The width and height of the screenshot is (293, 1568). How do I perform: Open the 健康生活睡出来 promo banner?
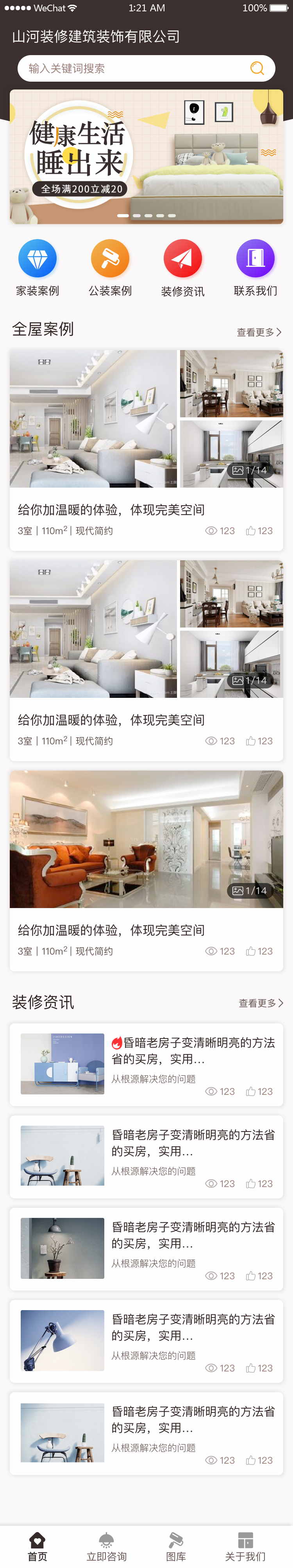coord(146,157)
